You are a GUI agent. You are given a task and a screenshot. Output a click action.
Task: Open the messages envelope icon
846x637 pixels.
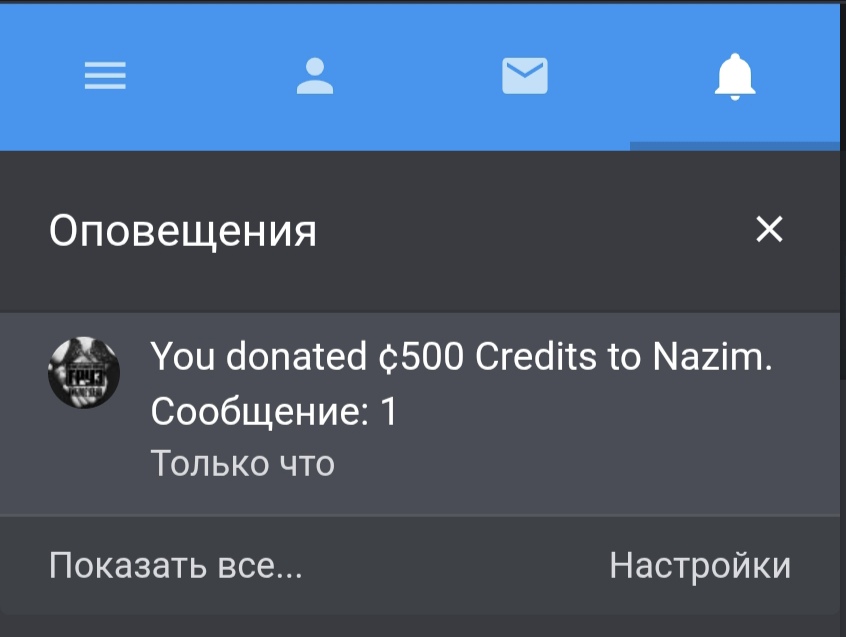(525, 76)
